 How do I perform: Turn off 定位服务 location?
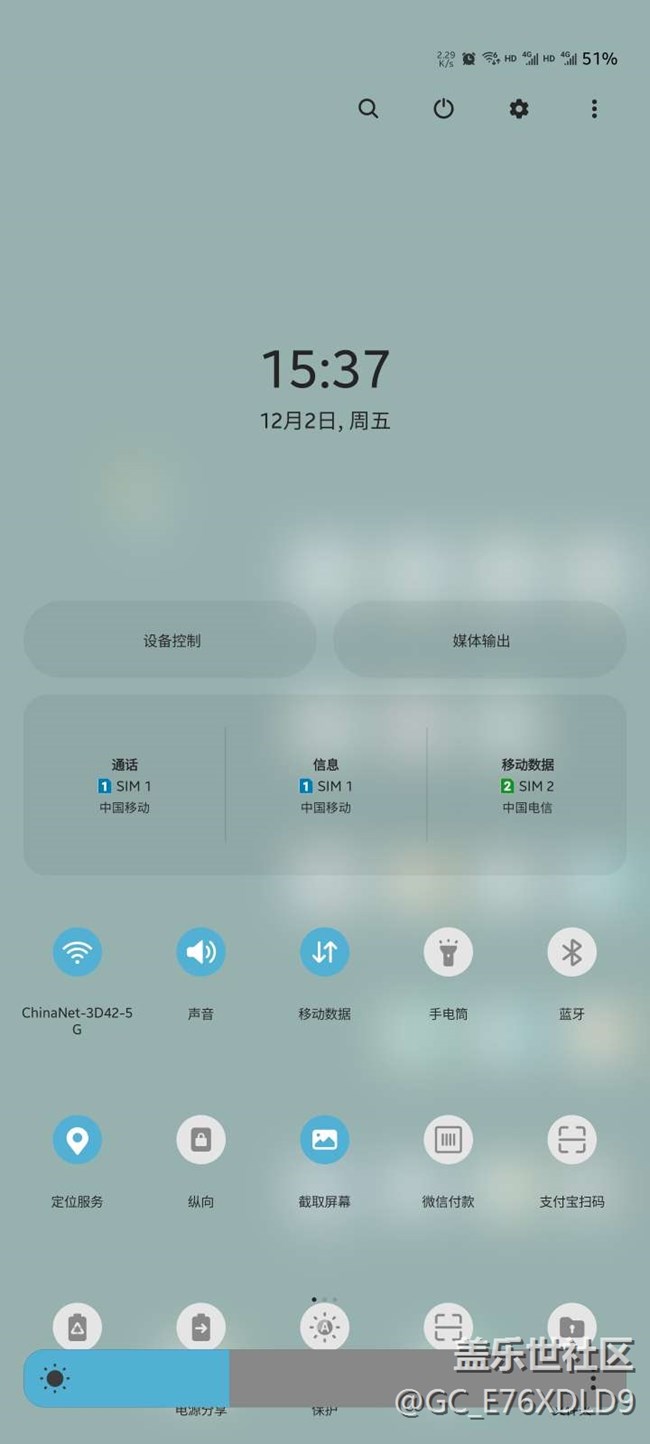(77, 1140)
